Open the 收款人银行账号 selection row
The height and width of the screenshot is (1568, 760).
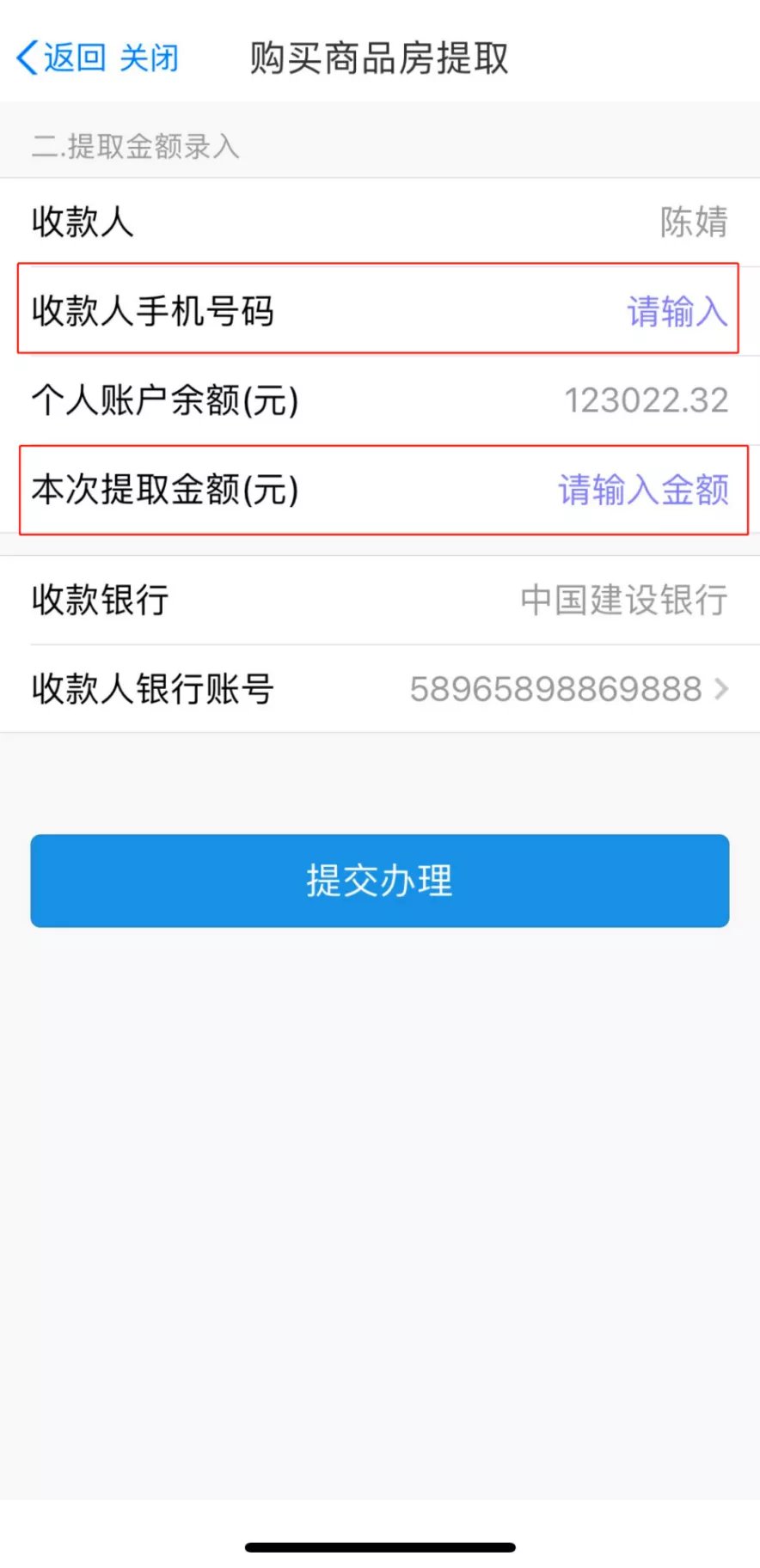coord(567,689)
